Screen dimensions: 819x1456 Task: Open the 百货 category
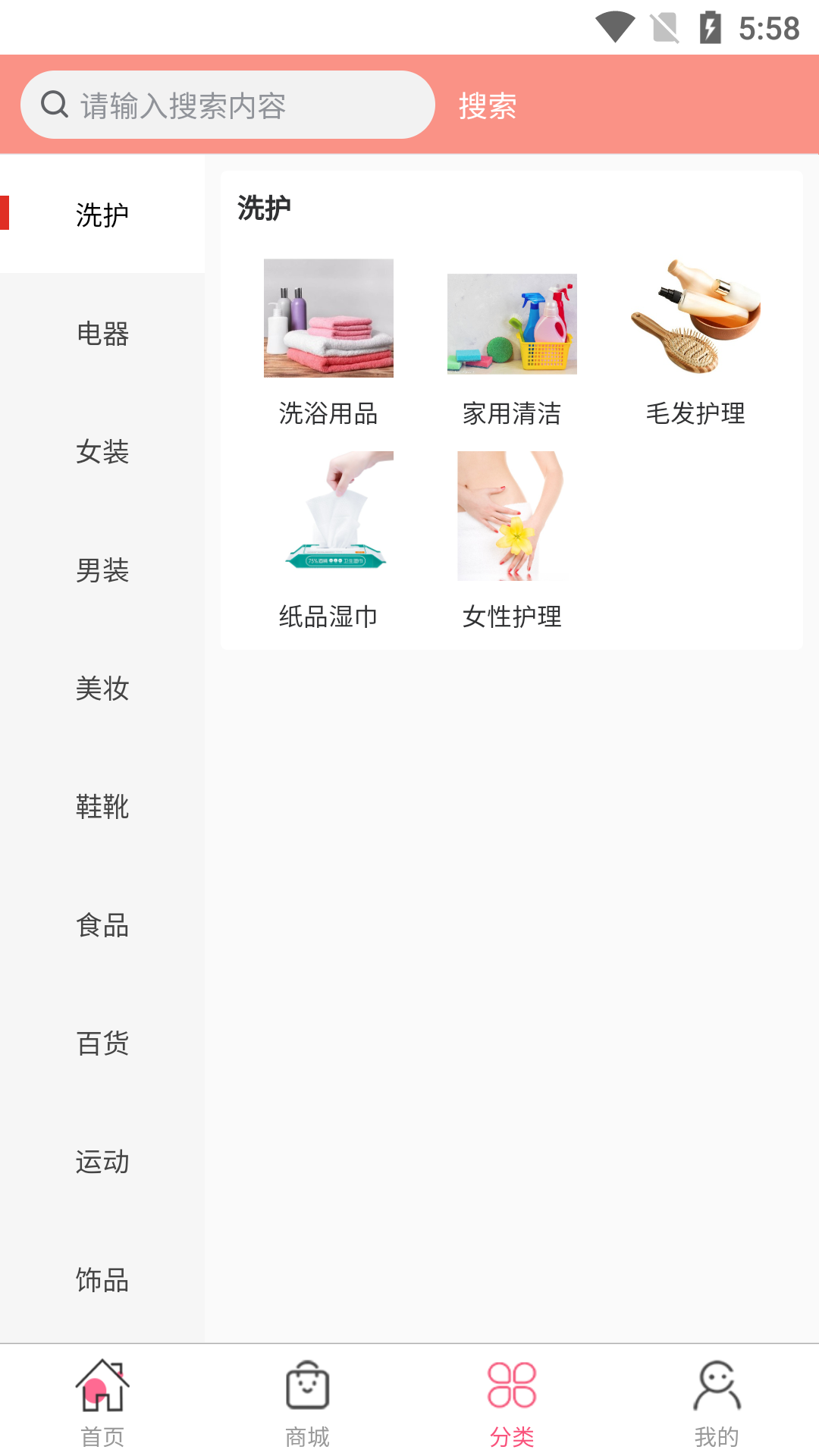(102, 1043)
